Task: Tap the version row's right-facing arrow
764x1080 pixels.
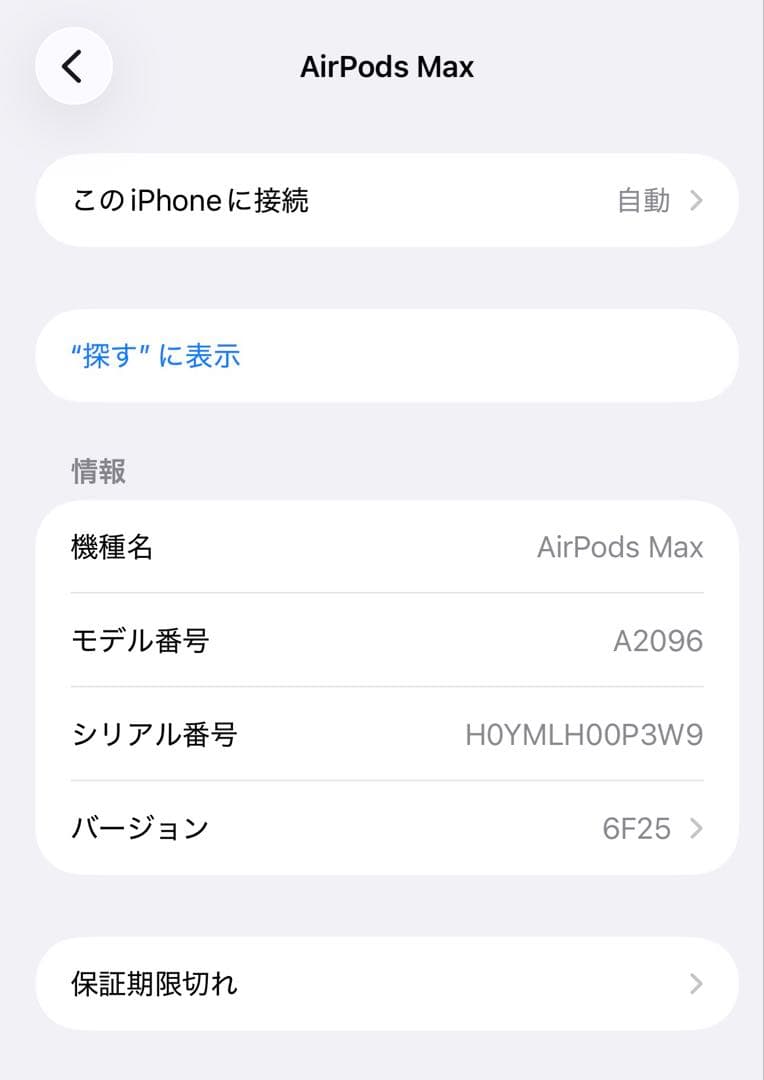Action: pos(695,828)
